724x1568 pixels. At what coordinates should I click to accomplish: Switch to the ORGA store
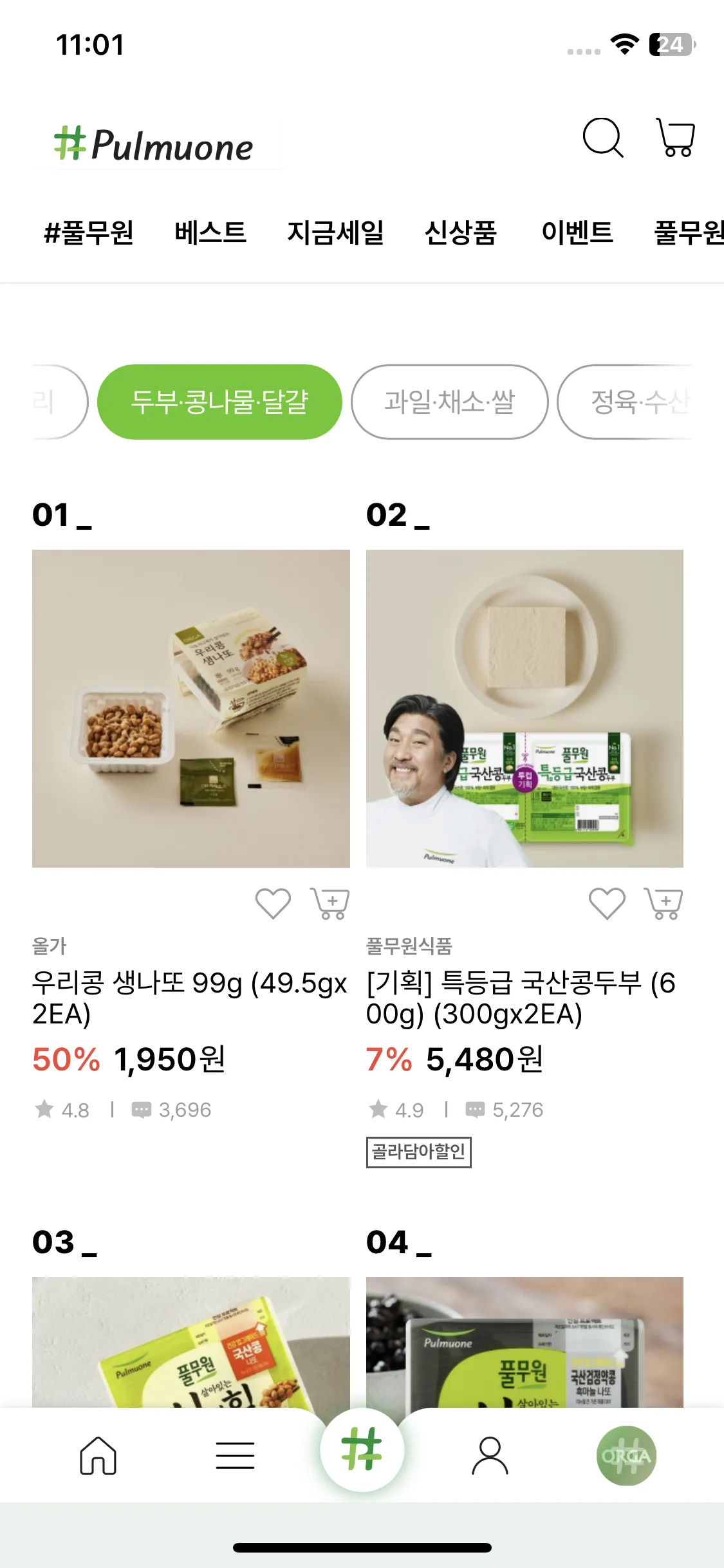coord(626,1455)
